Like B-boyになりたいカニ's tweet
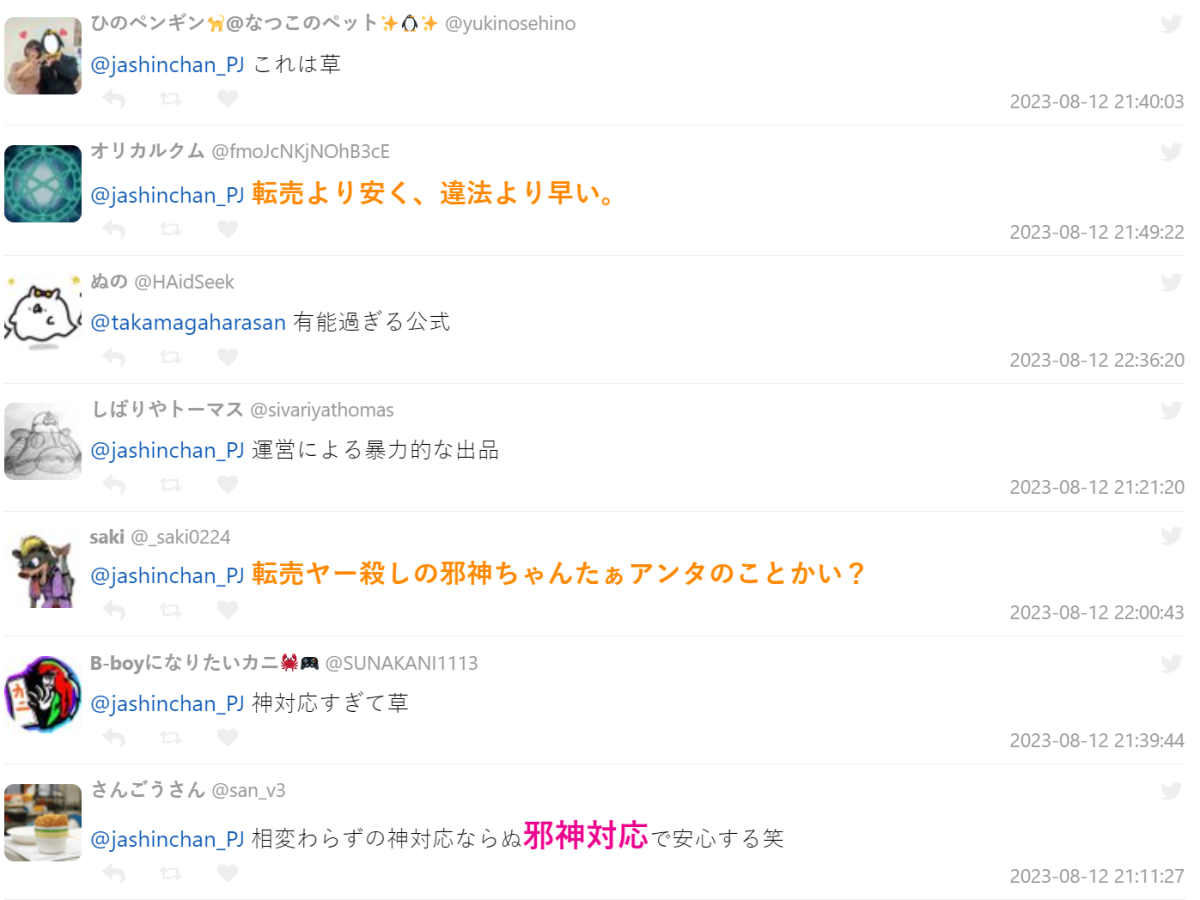The height and width of the screenshot is (900, 1200). click(x=228, y=738)
